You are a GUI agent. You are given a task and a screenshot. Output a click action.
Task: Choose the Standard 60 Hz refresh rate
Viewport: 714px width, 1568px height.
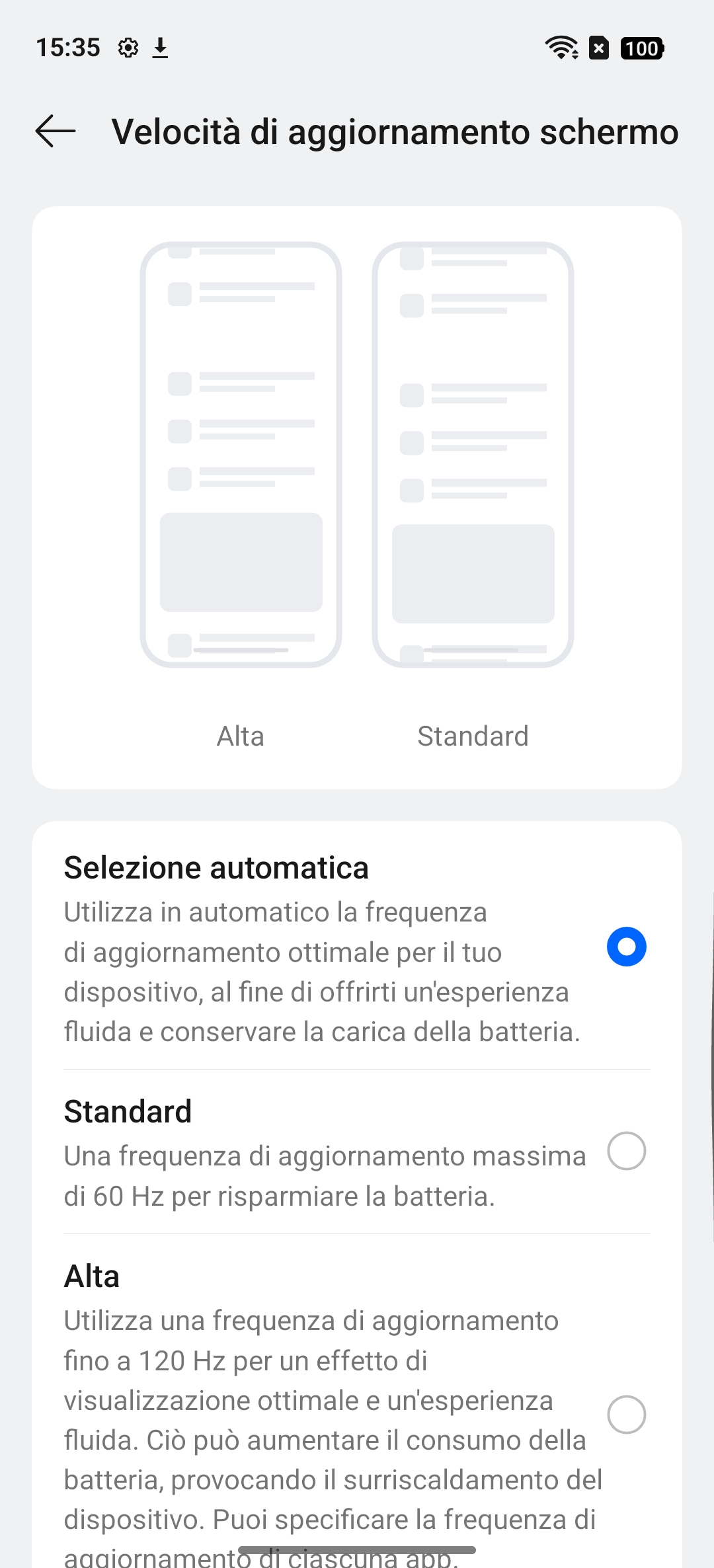(626, 1151)
